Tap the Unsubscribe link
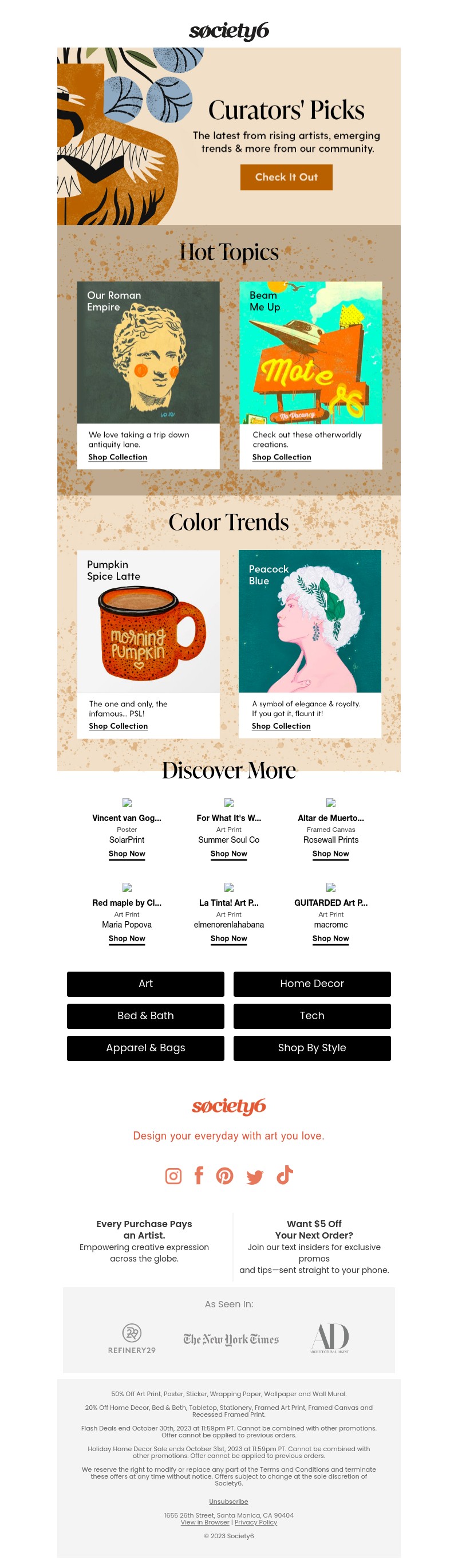 [228, 1502]
